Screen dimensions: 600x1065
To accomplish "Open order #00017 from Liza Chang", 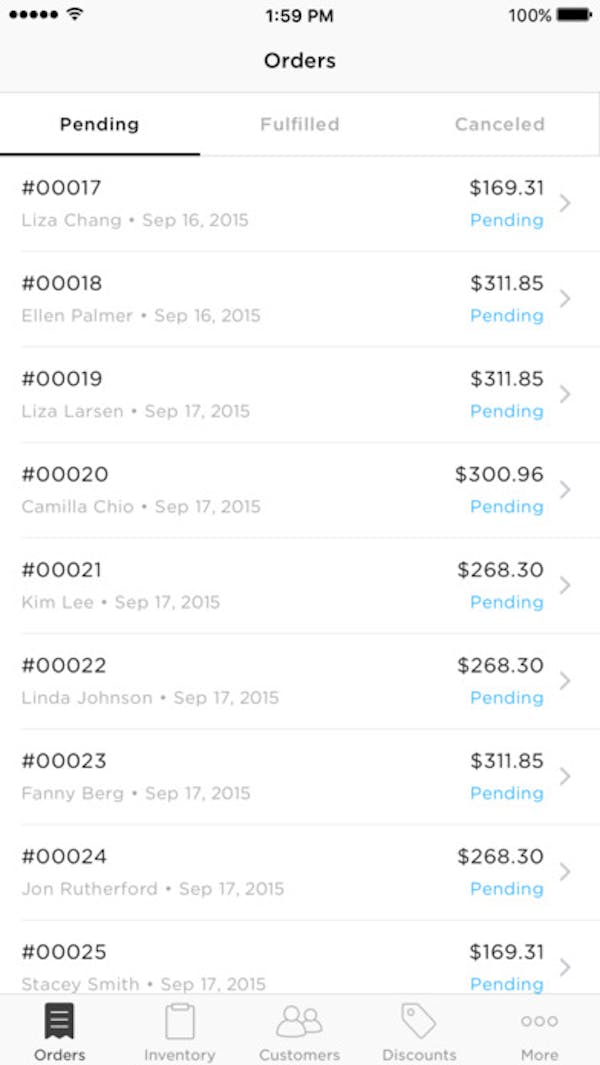I will click(298, 203).
